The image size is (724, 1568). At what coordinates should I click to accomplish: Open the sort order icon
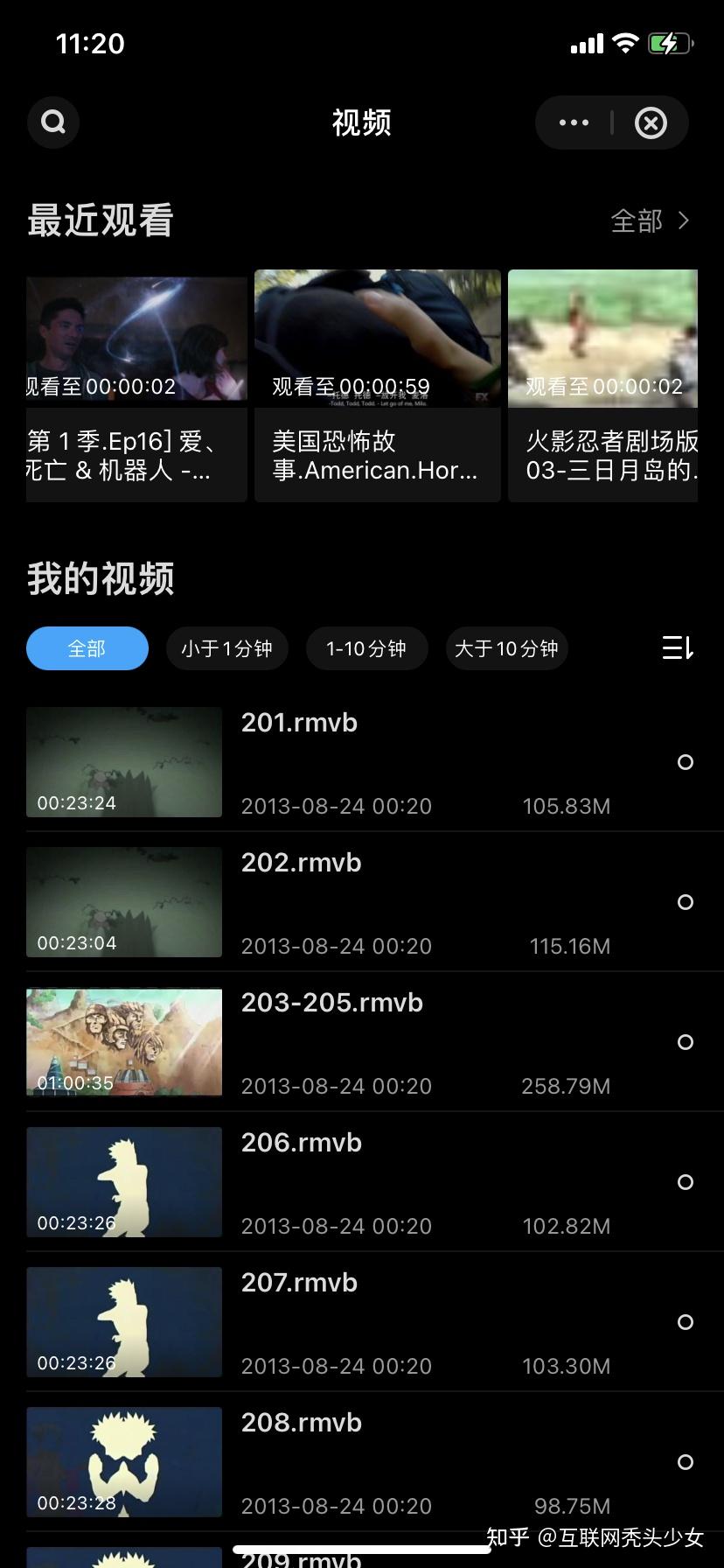click(676, 648)
